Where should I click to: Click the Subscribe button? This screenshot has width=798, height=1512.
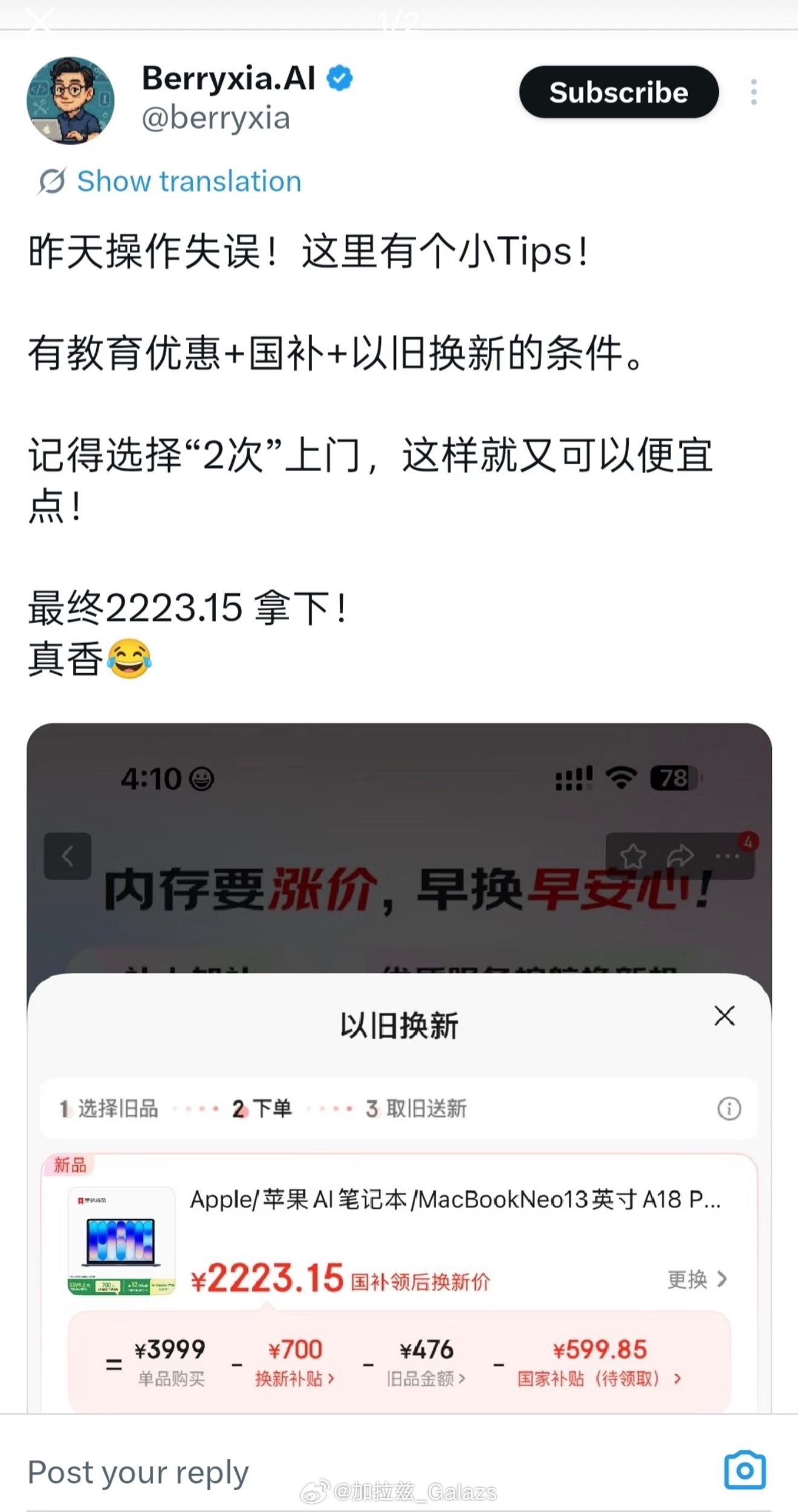tap(618, 92)
